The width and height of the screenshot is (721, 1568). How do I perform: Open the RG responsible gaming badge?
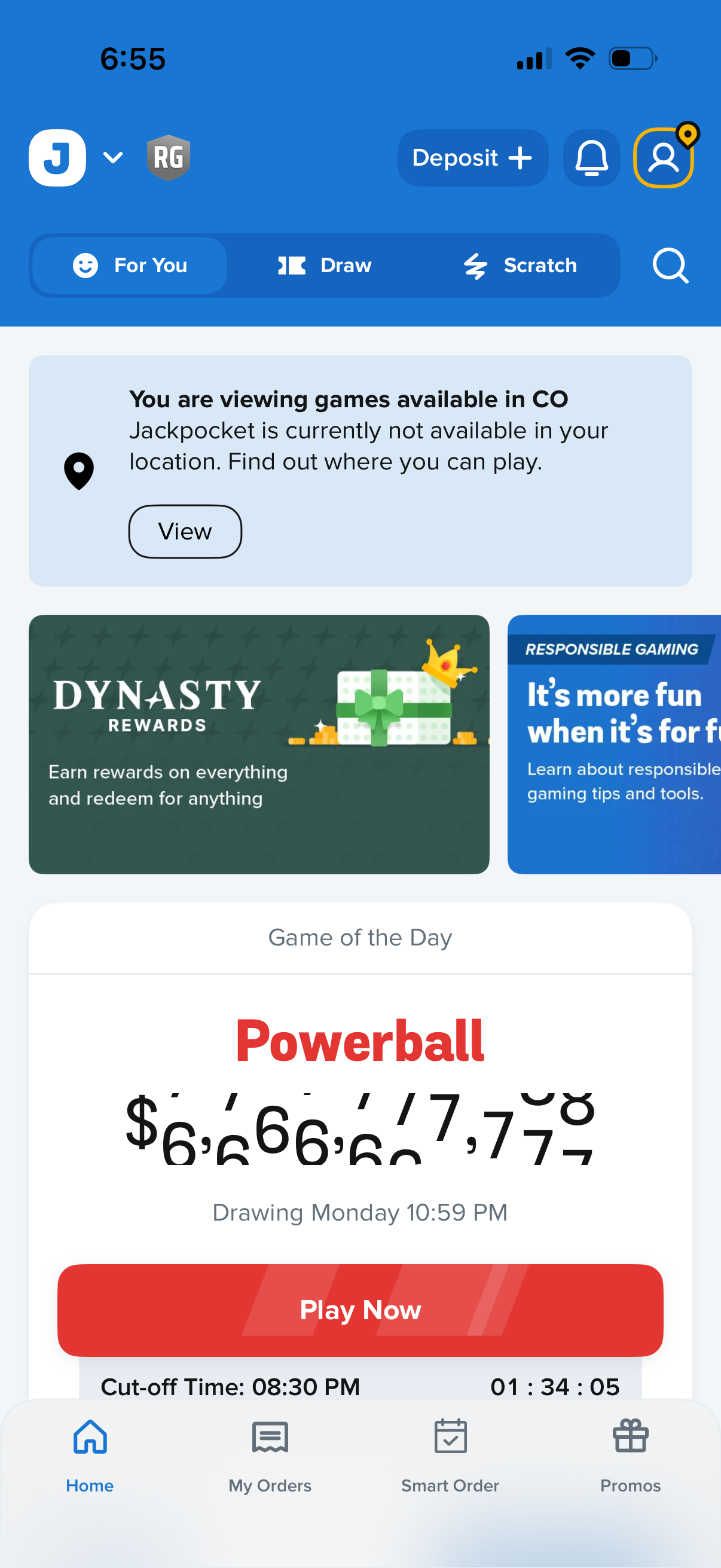click(169, 158)
